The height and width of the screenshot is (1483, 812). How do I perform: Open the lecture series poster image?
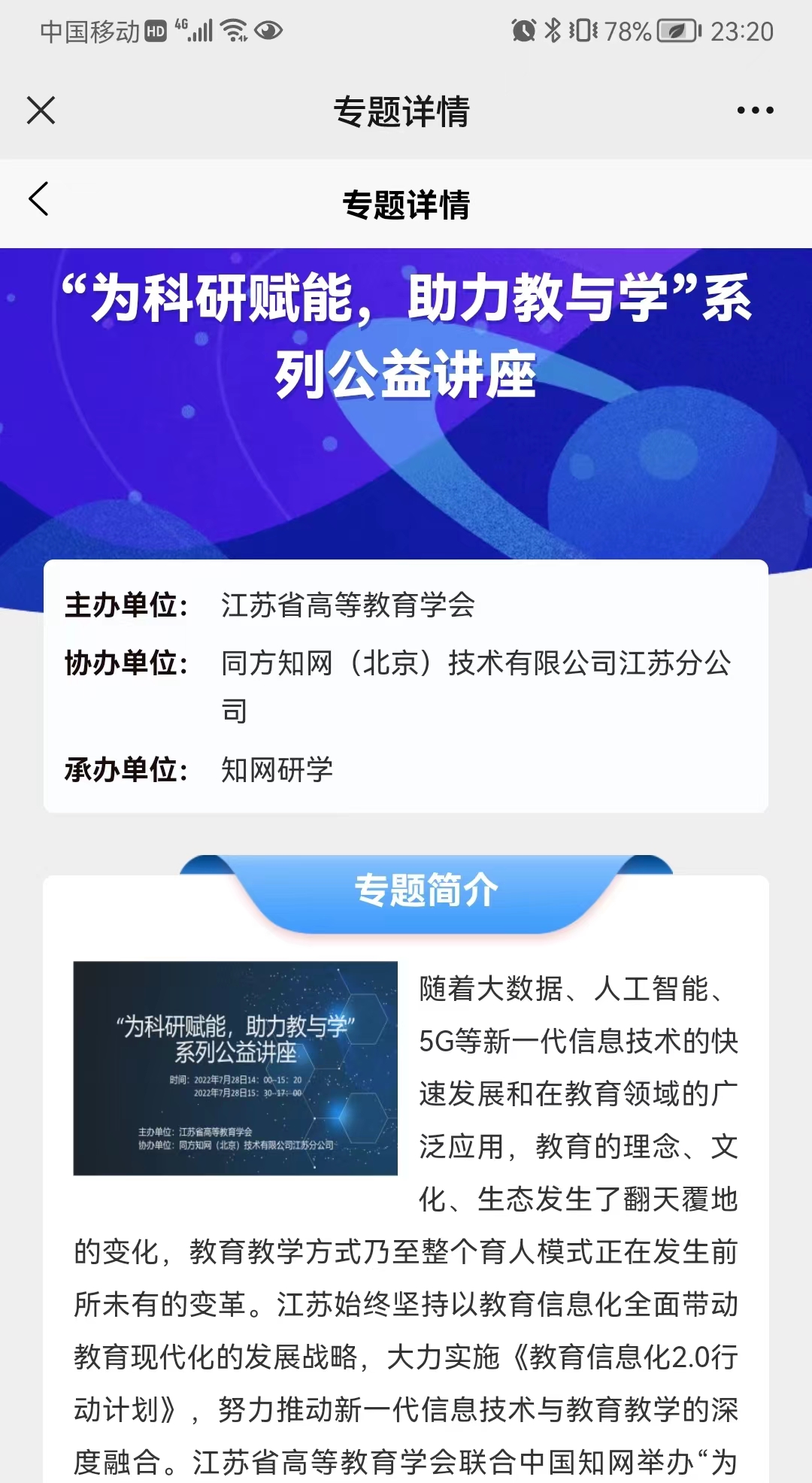pyautogui.click(x=235, y=1068)
